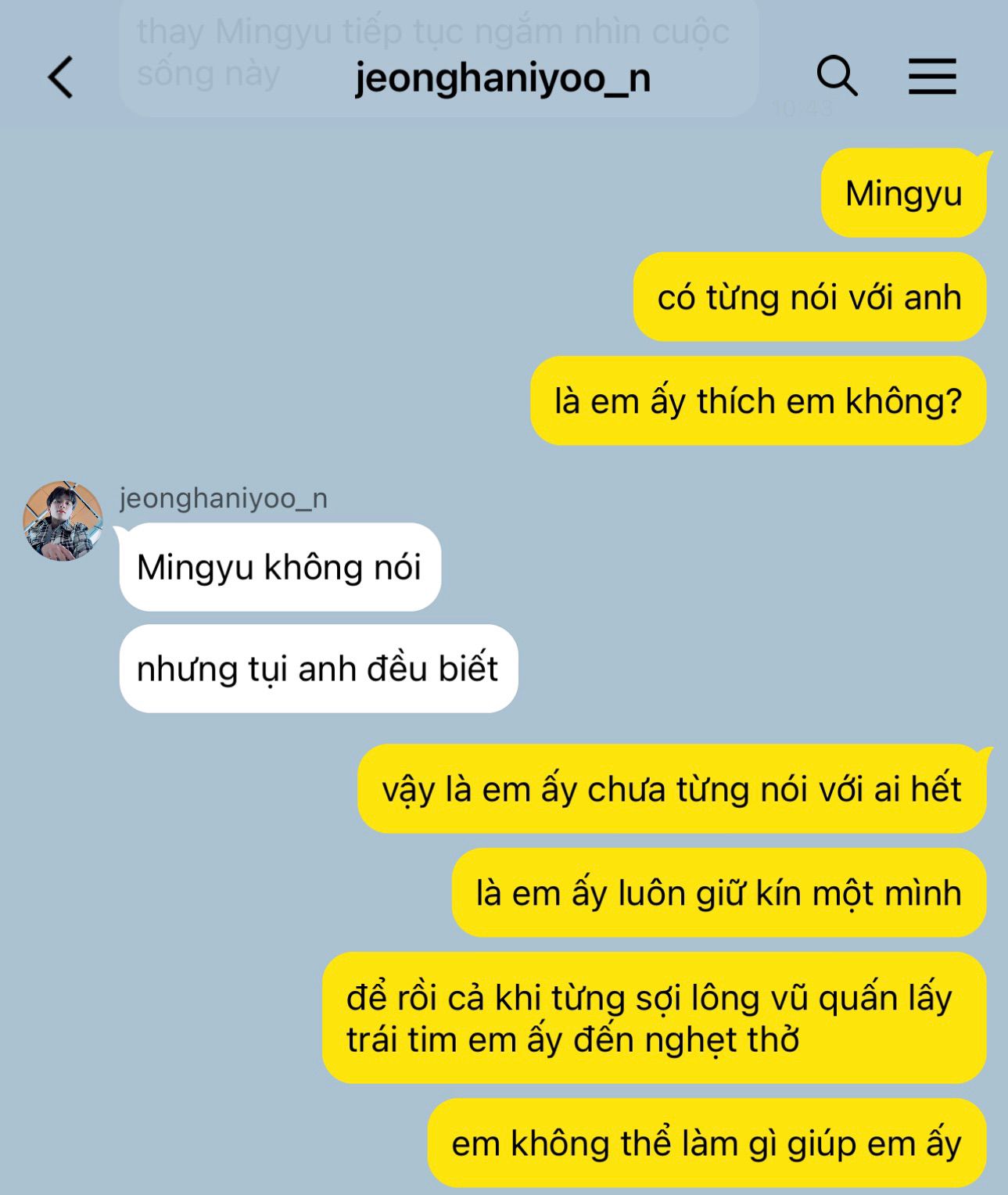This screenshot has width=1008, height=1195.
Task: Open the chat room hamburger menu
Action: (x=931, y=77)
